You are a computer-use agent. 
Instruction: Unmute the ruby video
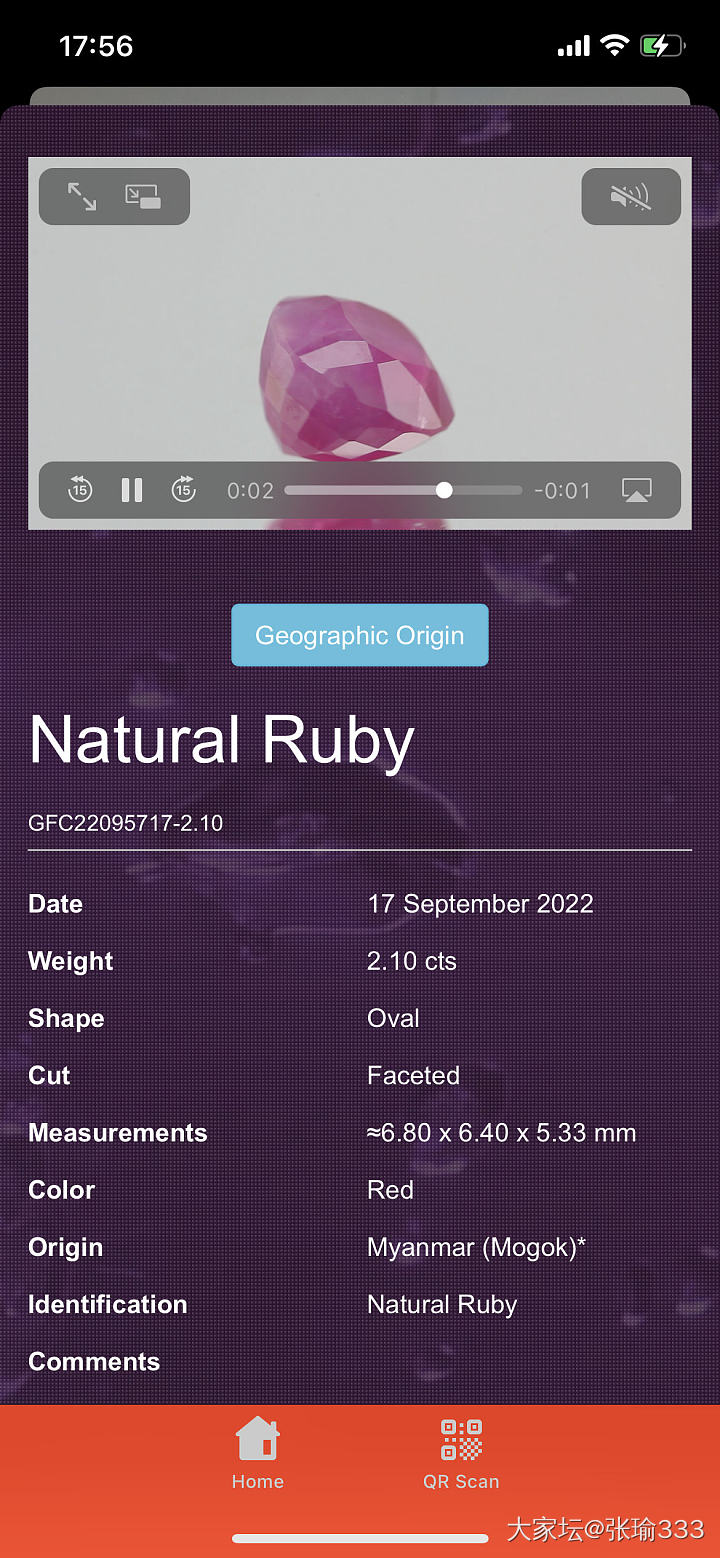pos(631,196)
